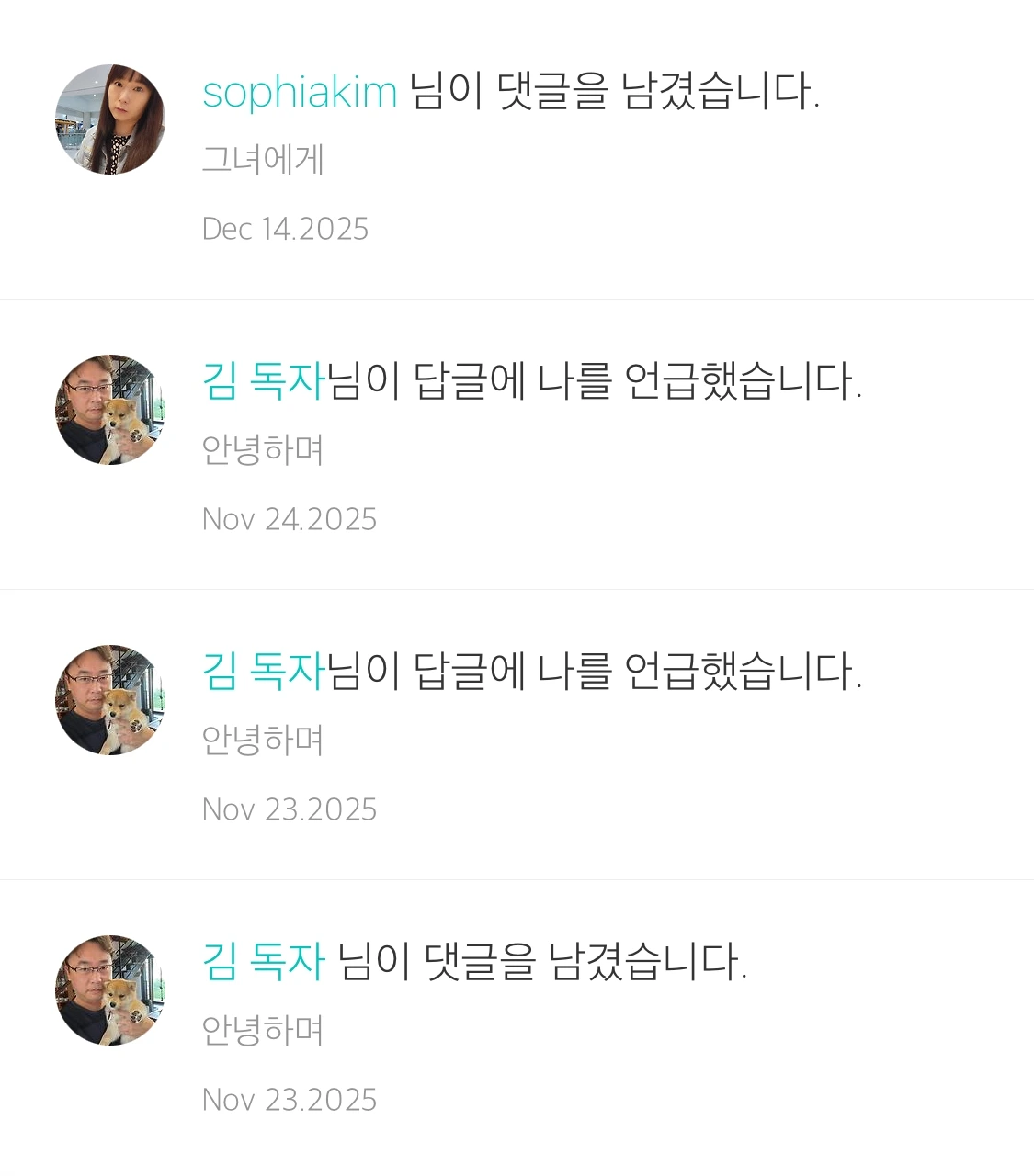The width and height of the screenshot is (1034, 1176).
Task: Open 김 독자's mention notification dated Nov 23
Action: click(593, 673)
